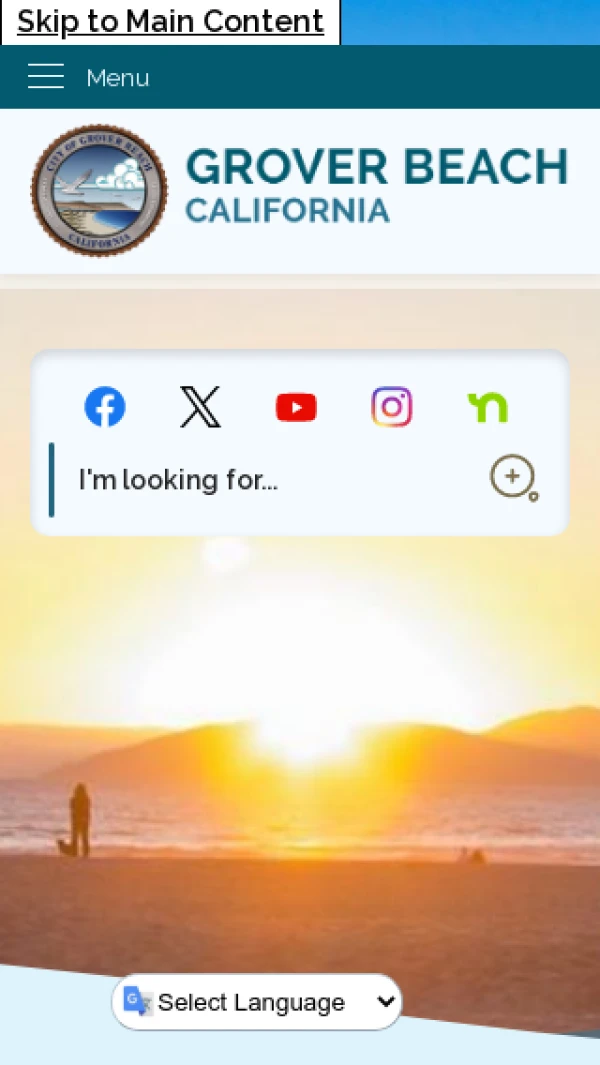Open the Nextdoor page
The width and height of the screenshot is (600, 1065).
pos(488,407)
